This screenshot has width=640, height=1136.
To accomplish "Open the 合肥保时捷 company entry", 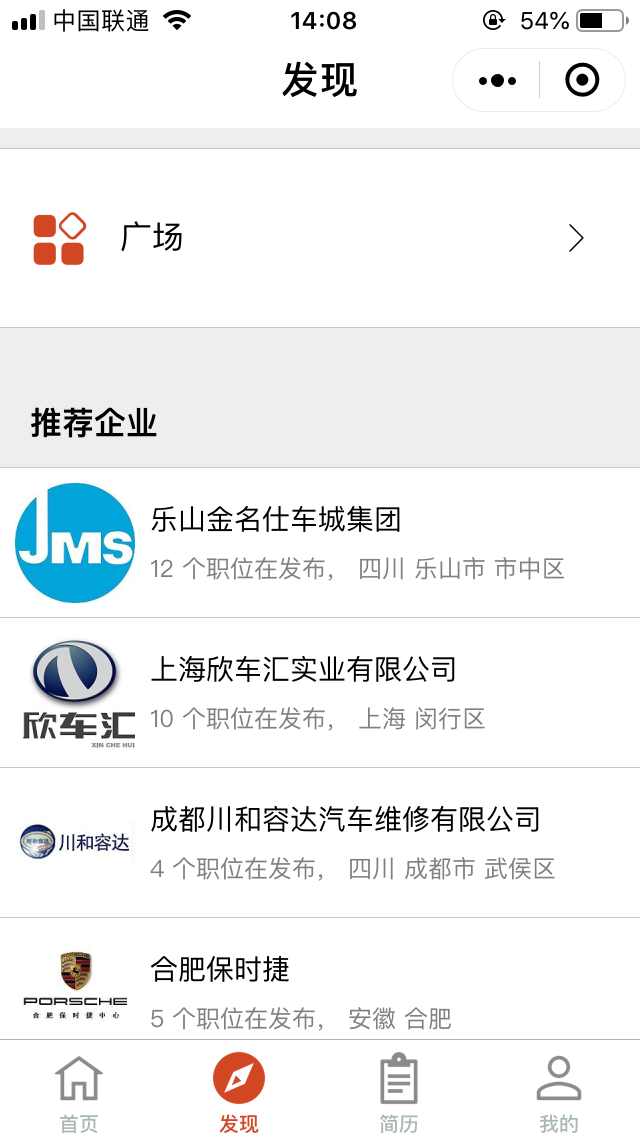I will 320,979.
